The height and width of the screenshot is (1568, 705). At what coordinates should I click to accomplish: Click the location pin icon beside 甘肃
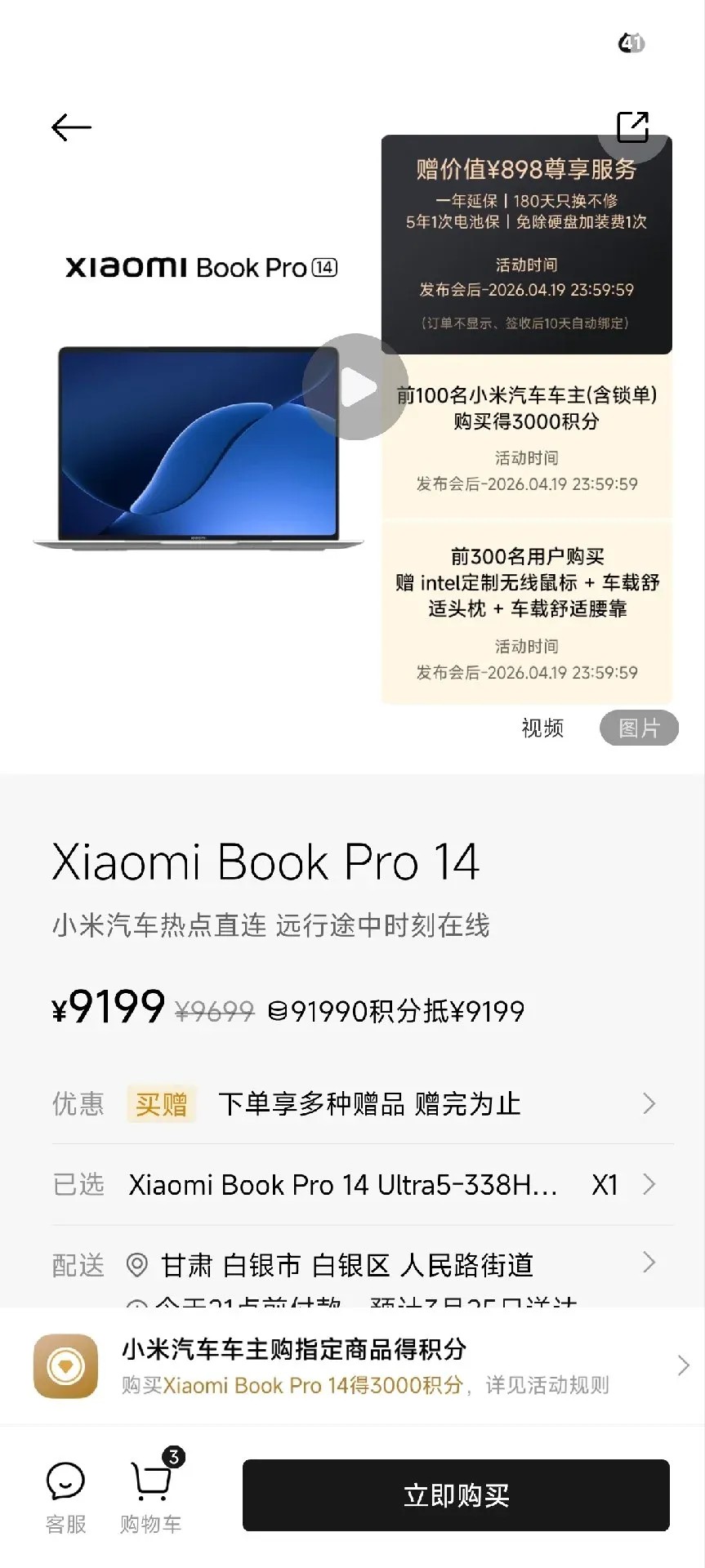click(x=136, y=1265)
